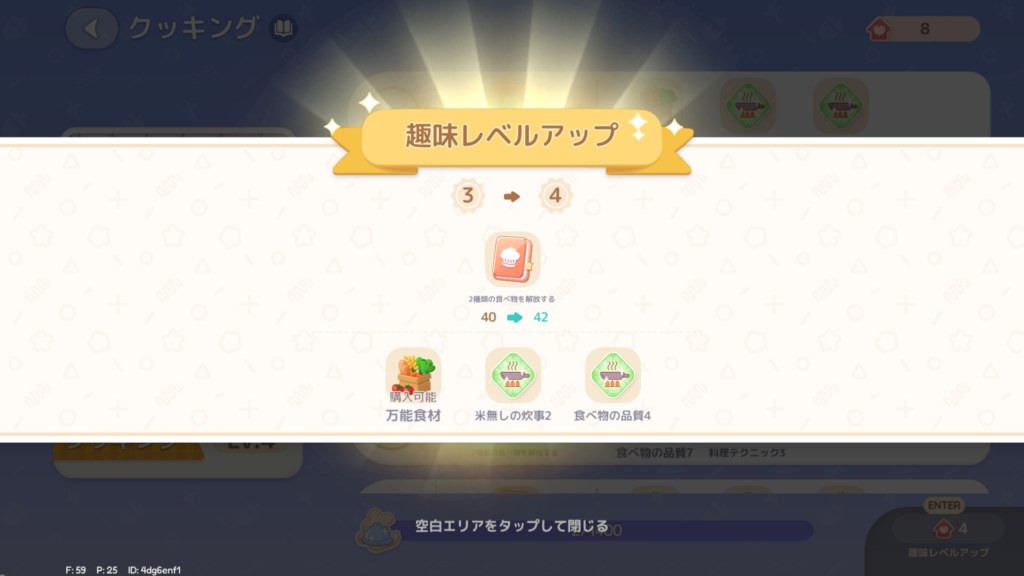
Task: Tap the recipe book unlock icon
Action: pos(512,260)
